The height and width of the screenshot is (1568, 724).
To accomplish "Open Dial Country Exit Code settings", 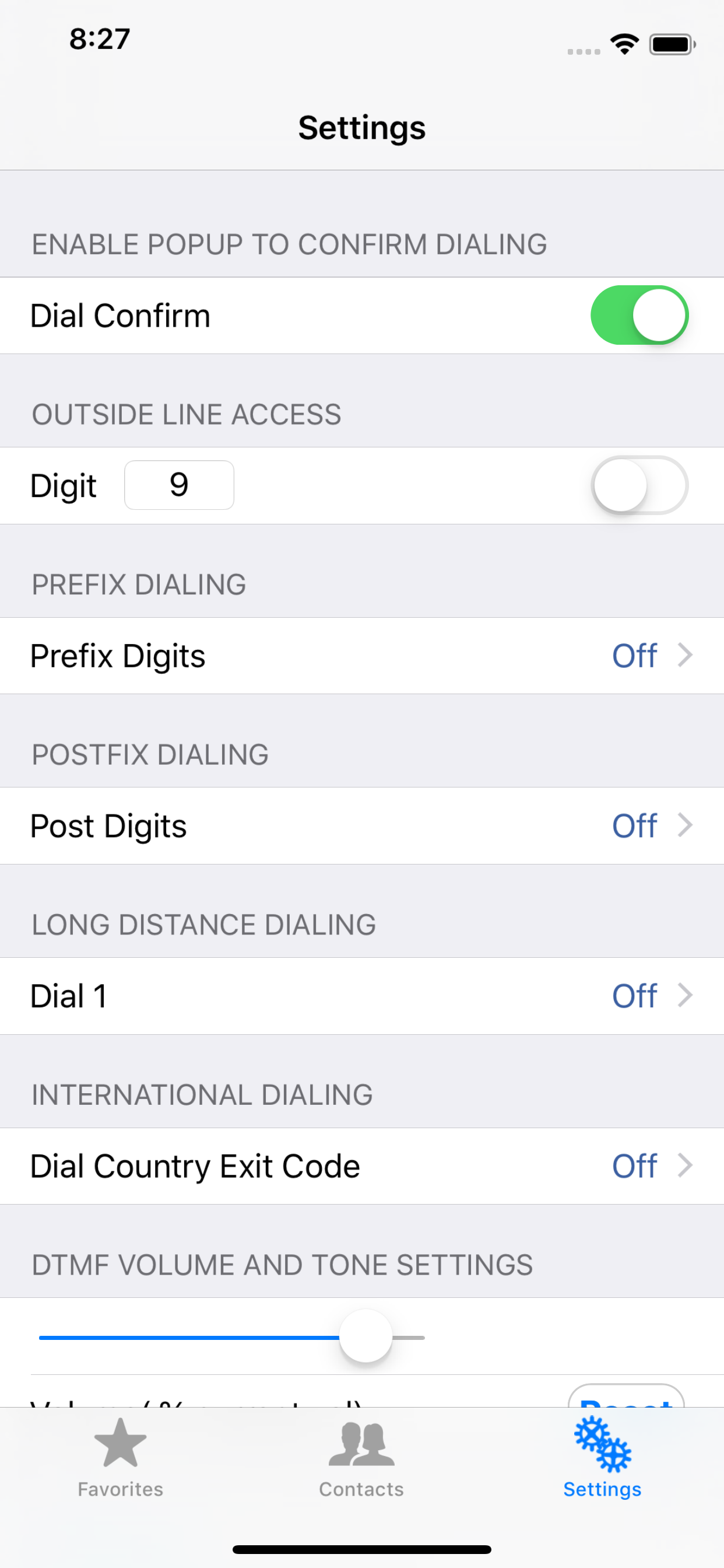I will pos(361,1165).
